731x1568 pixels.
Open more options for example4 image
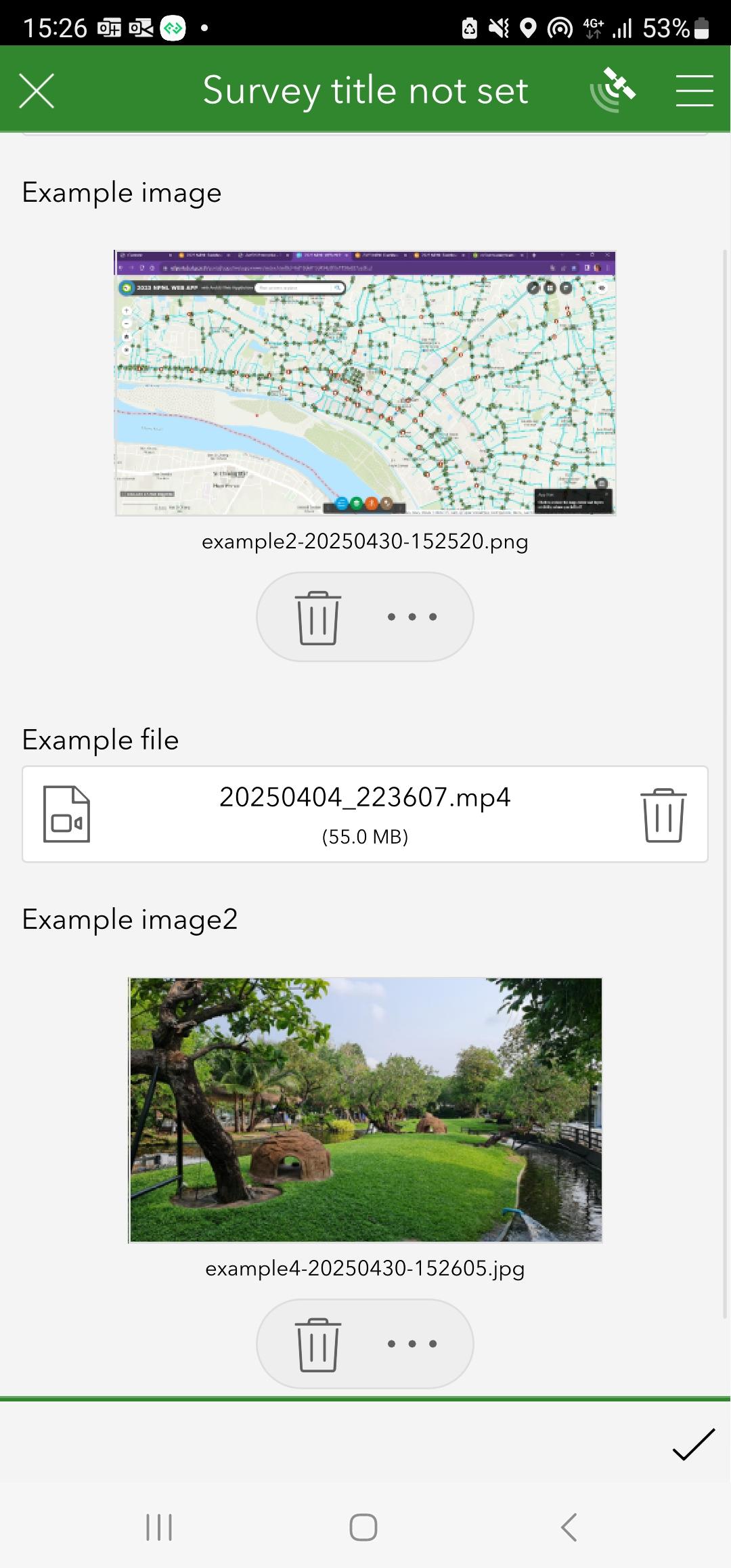[412, 1344]
